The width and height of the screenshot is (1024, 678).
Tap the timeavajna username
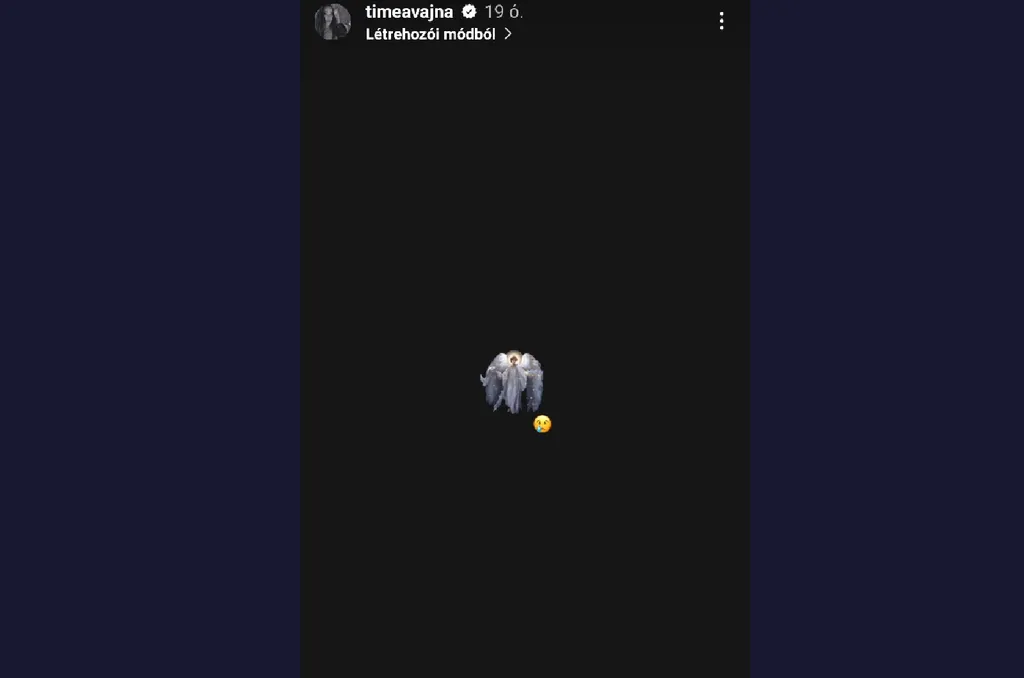click(x=409, y=12)
